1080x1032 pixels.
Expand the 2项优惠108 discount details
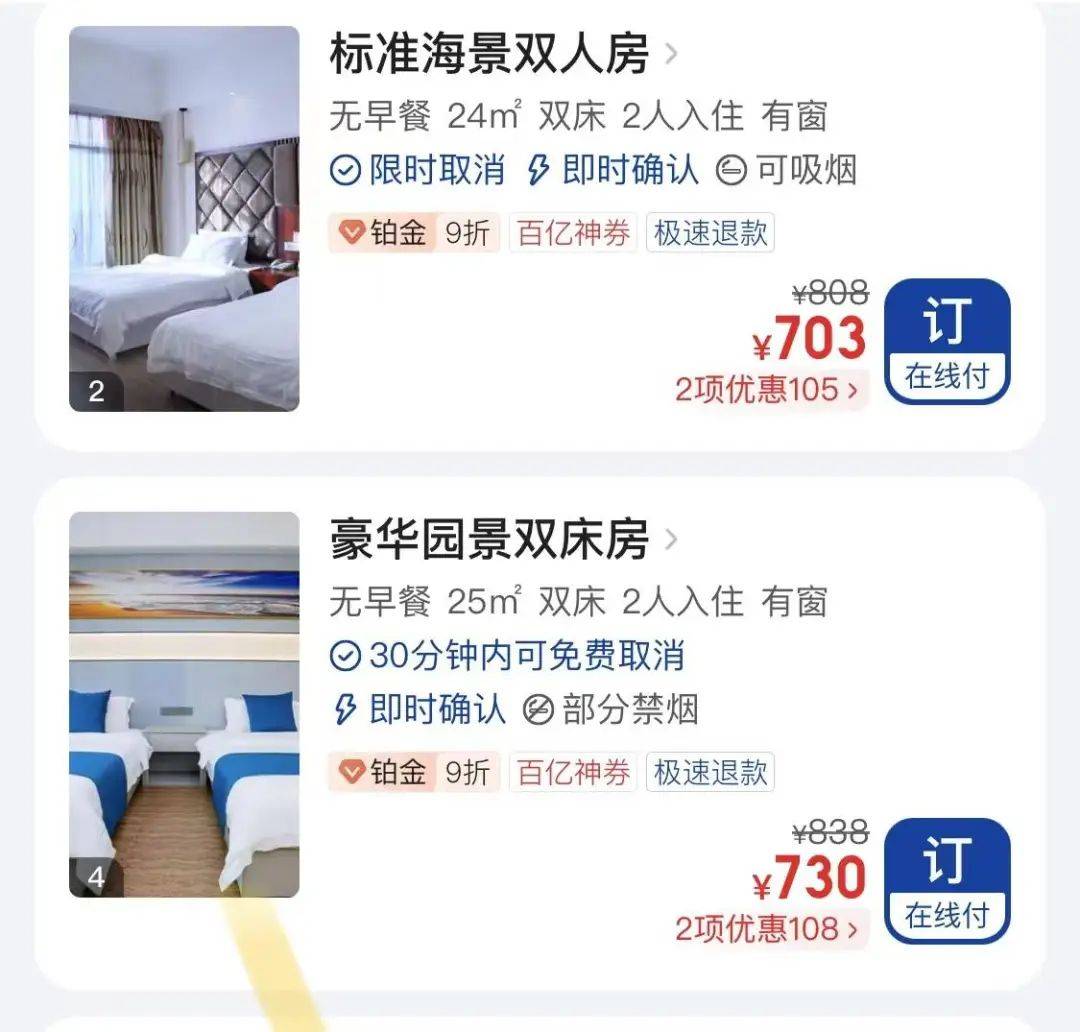point(767,929)
